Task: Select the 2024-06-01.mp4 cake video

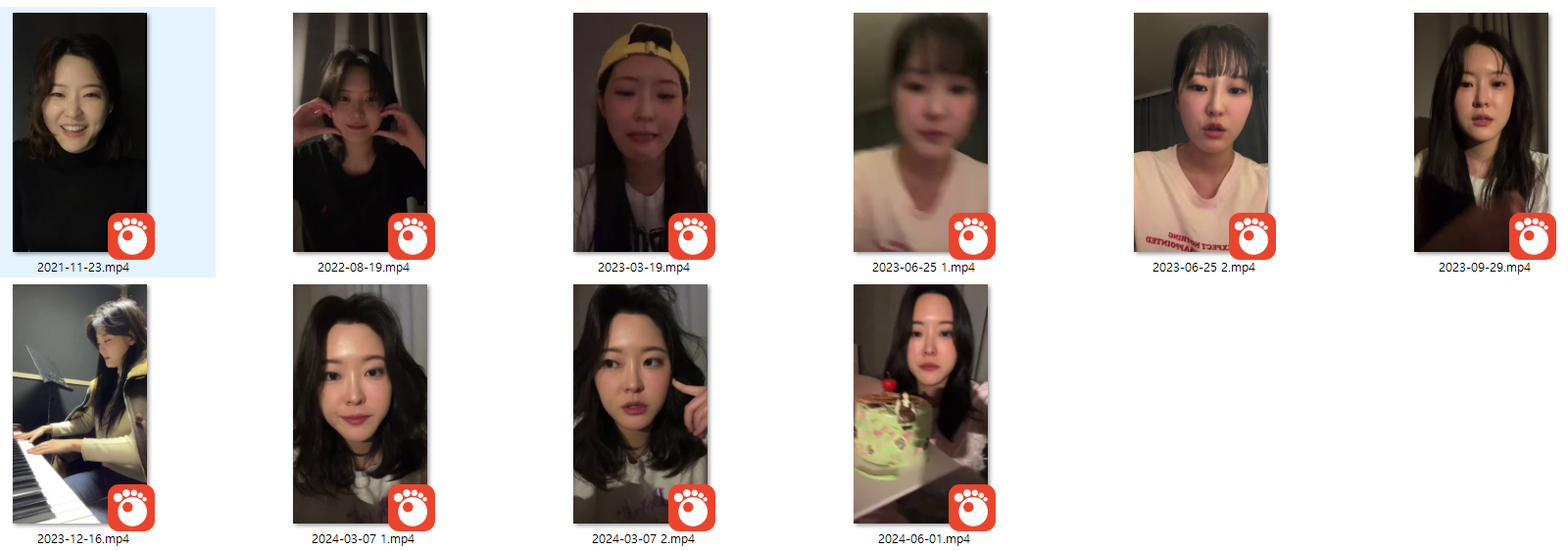Action: [920, 404]
